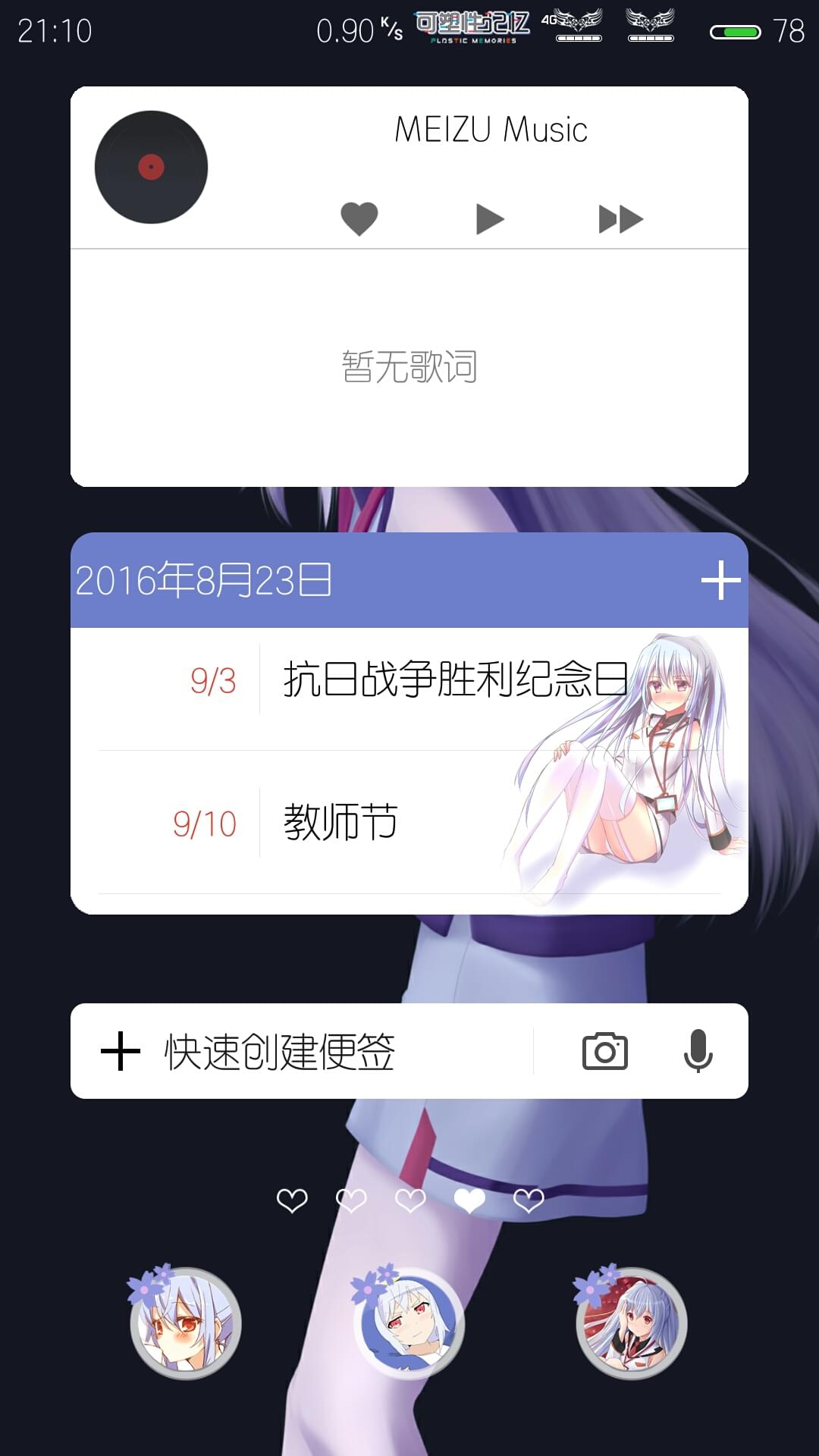This screenshot has height=1456, width=819.
Task: Favorite the current song with the heart
Action: click(359, 219)
